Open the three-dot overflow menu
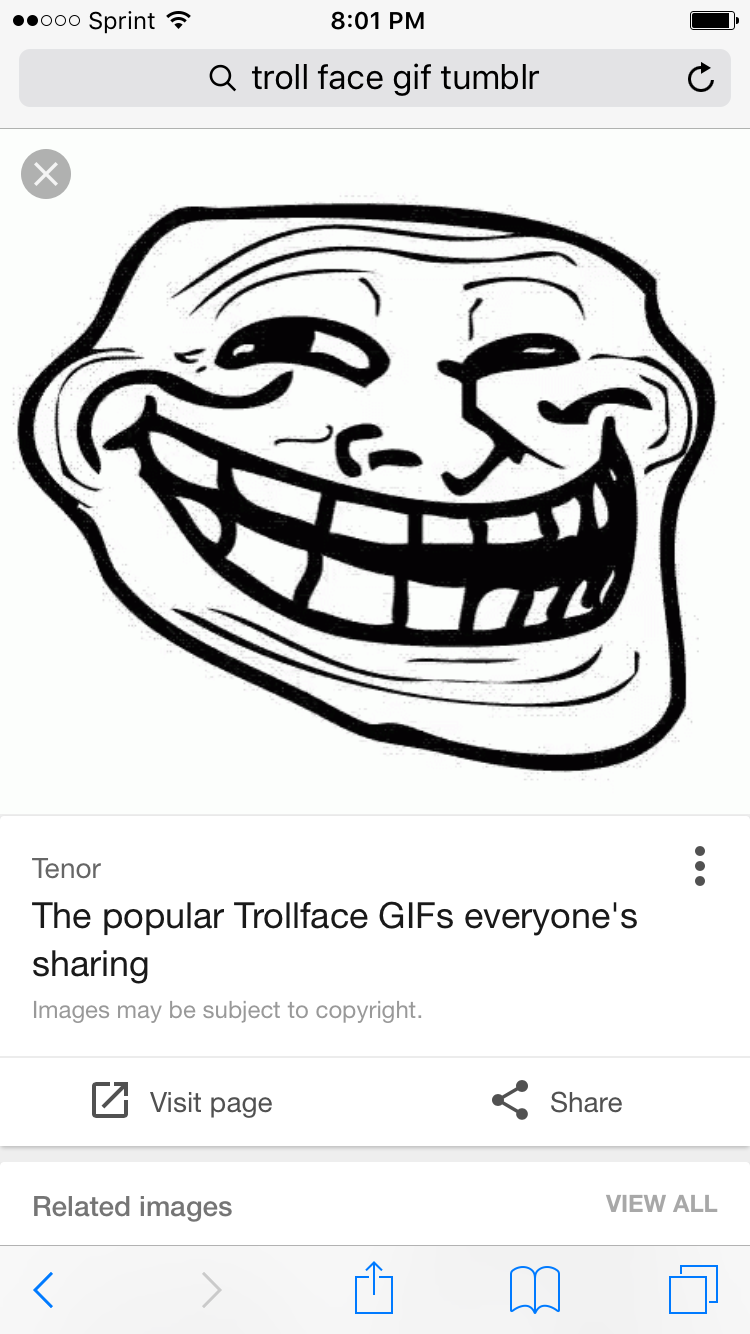 tap(699, 866)
